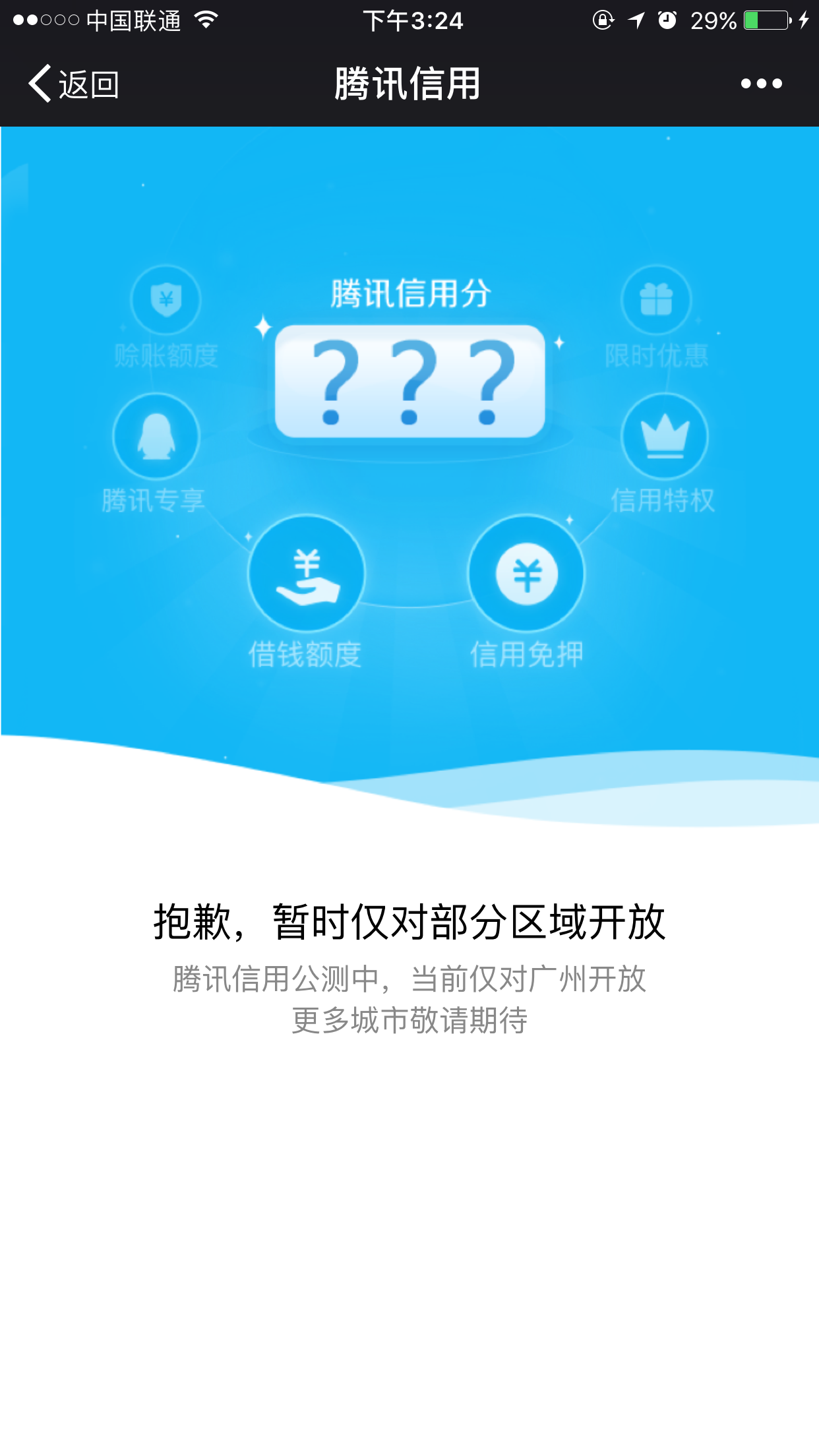Open the 限时优惠 gift icon
Screen dimensions: 819x1456
point(655,300)
